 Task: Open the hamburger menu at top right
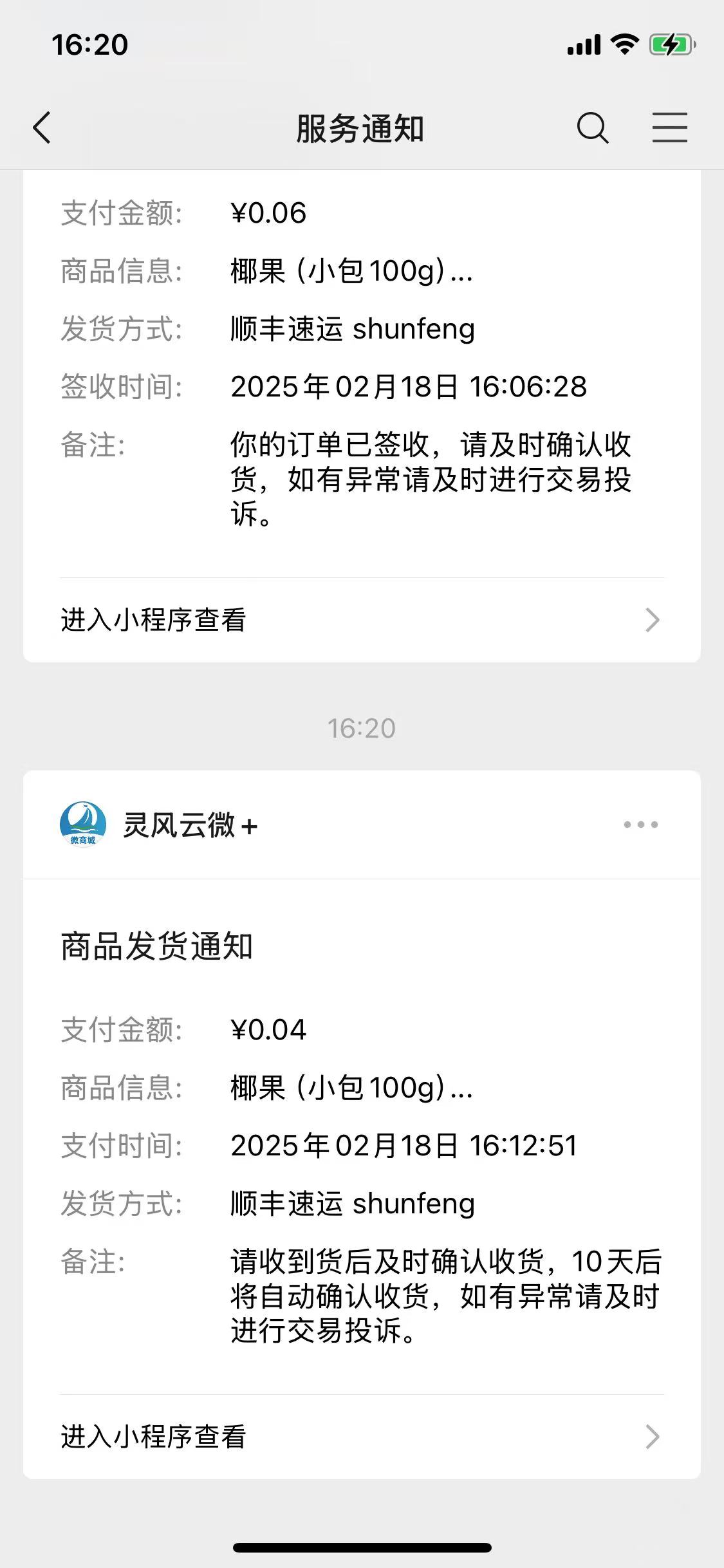point(669,127)
